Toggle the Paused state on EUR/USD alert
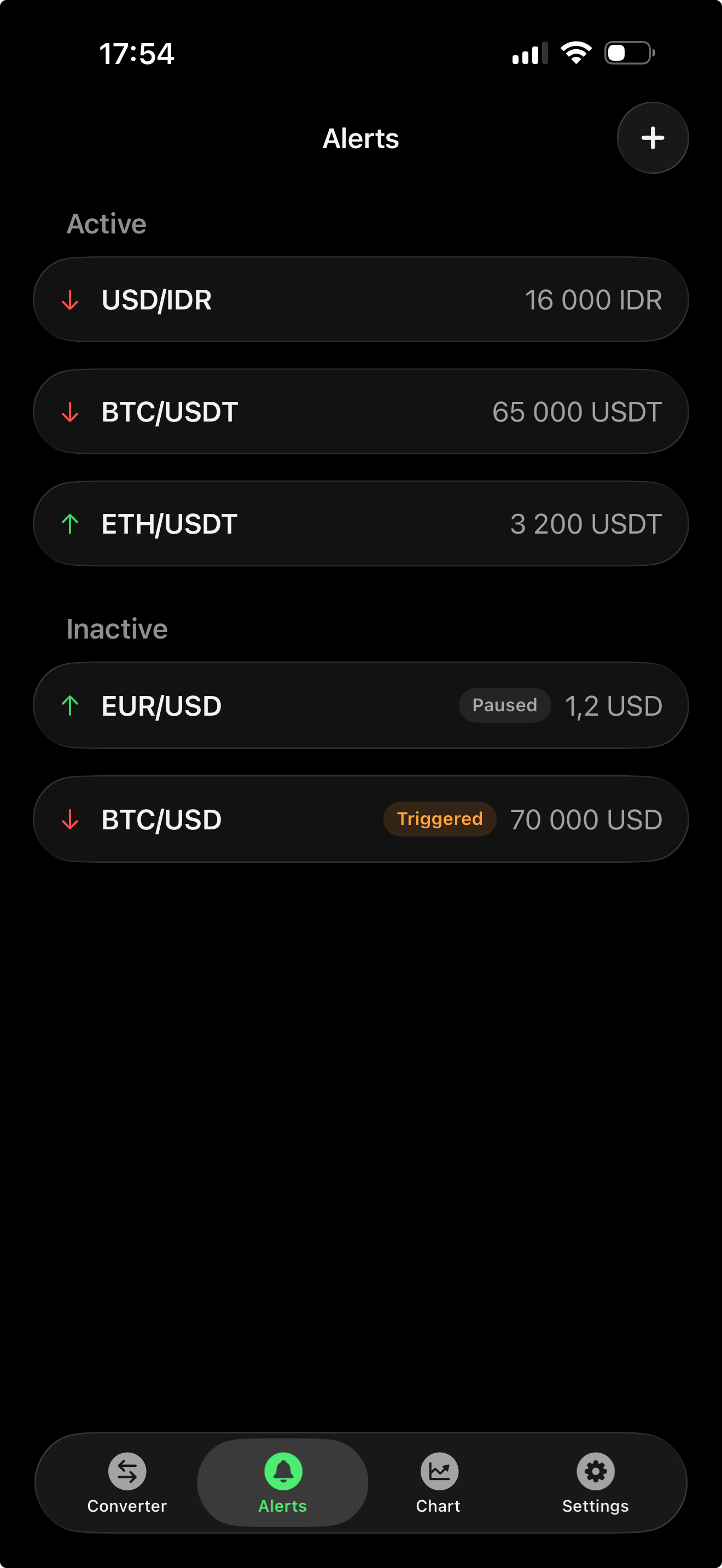This screenshot has height=1568, width=722. coord(505,705)
